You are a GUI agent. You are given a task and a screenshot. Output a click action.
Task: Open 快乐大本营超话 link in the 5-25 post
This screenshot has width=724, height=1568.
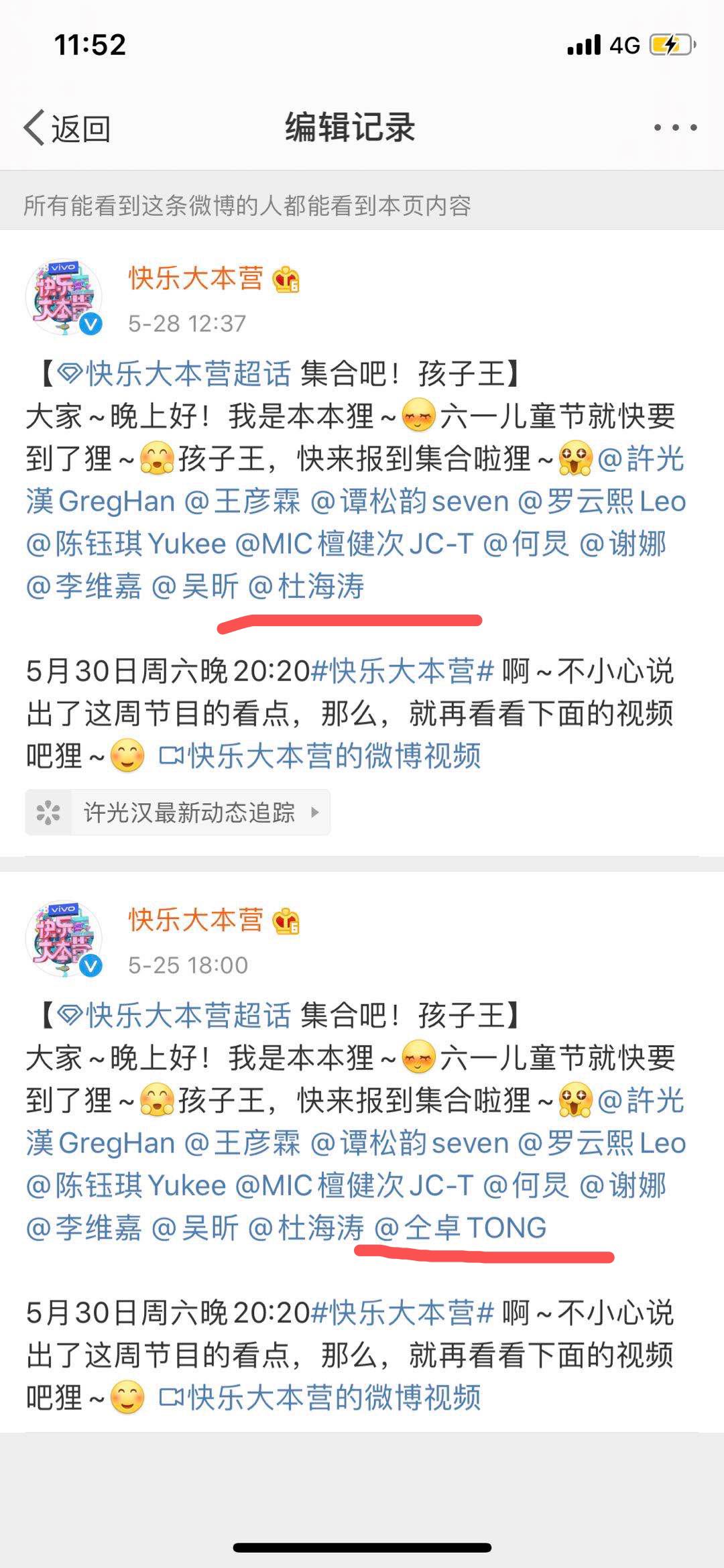point(176,1015)
